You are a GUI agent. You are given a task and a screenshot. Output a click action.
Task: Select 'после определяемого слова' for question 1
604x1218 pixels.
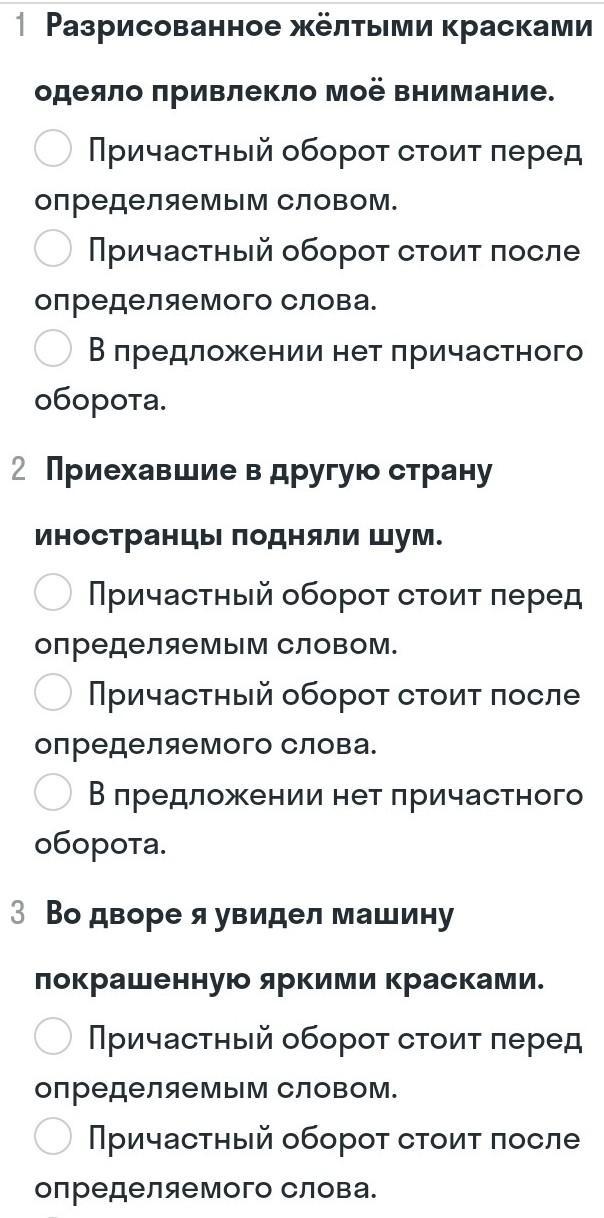coord(52,249)
